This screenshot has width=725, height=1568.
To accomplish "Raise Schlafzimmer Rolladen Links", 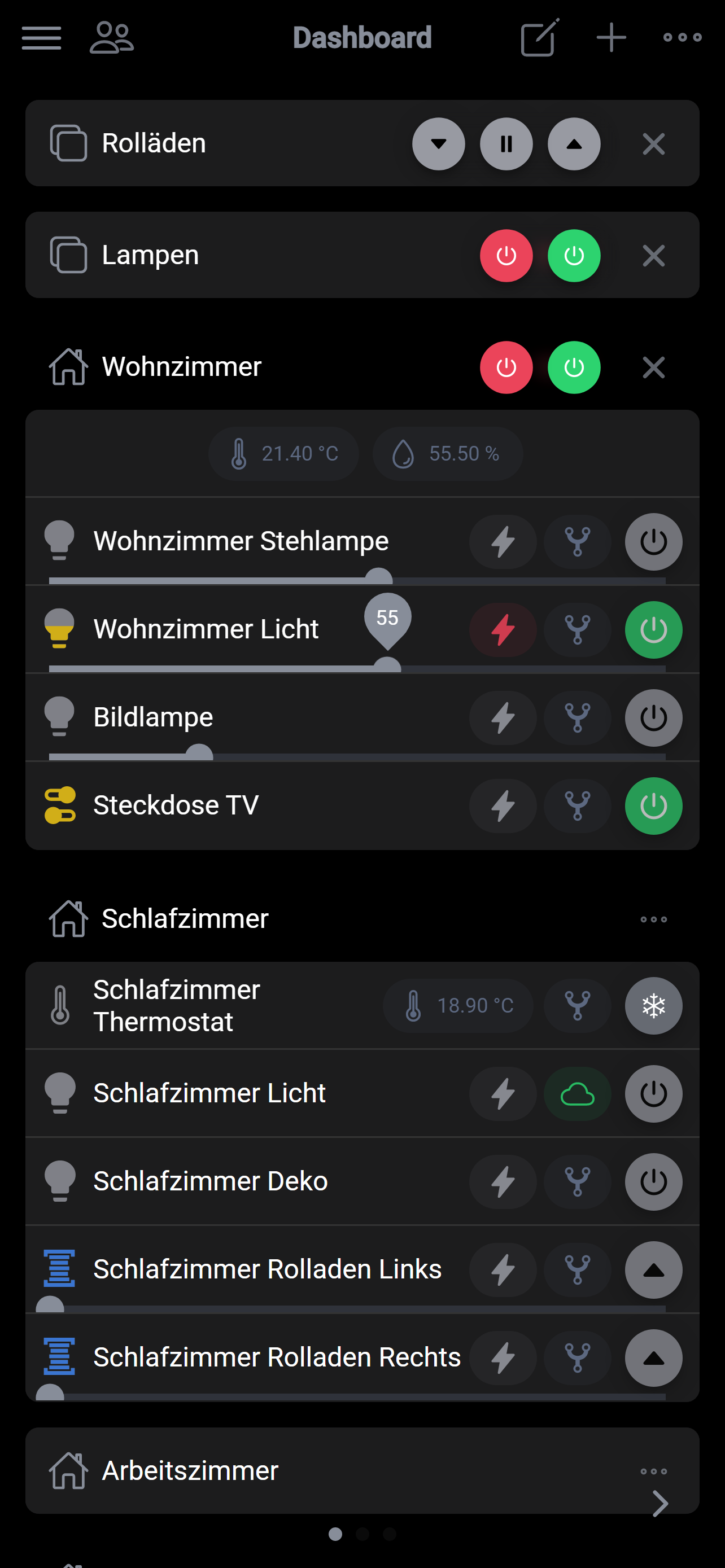I will point(653,1270).
